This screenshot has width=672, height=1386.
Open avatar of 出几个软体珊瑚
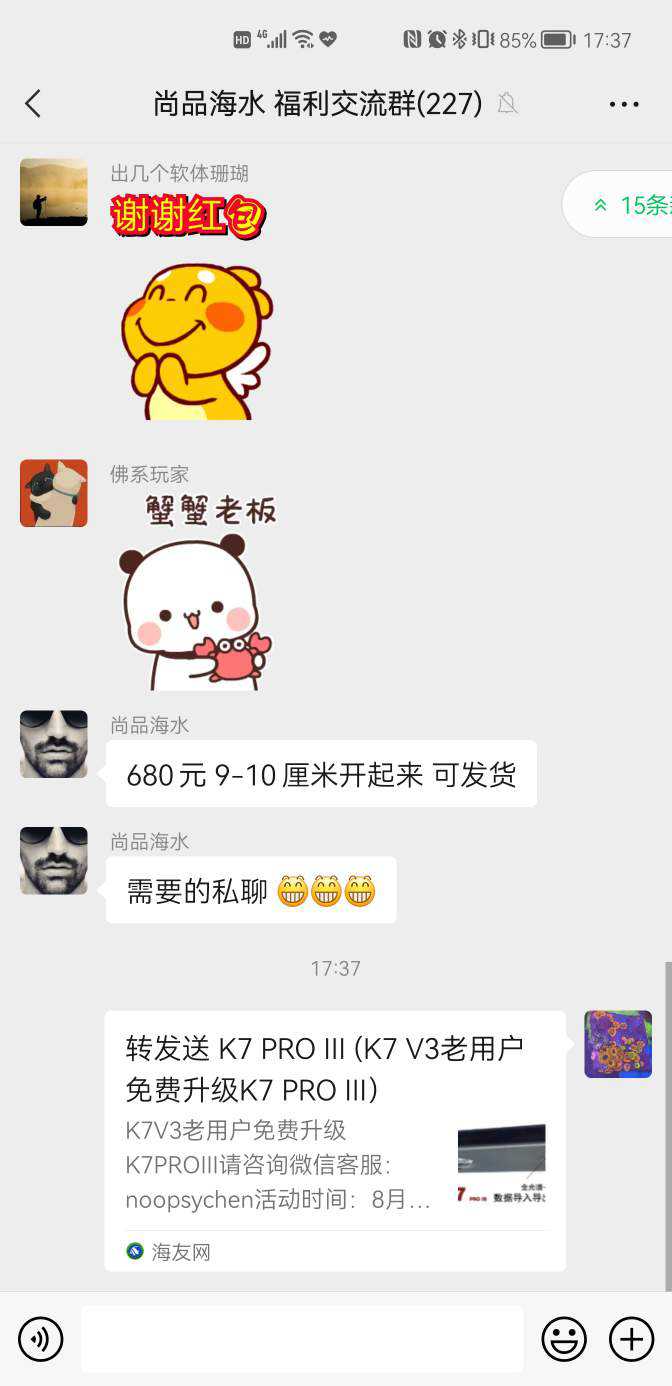coord(54,192)
